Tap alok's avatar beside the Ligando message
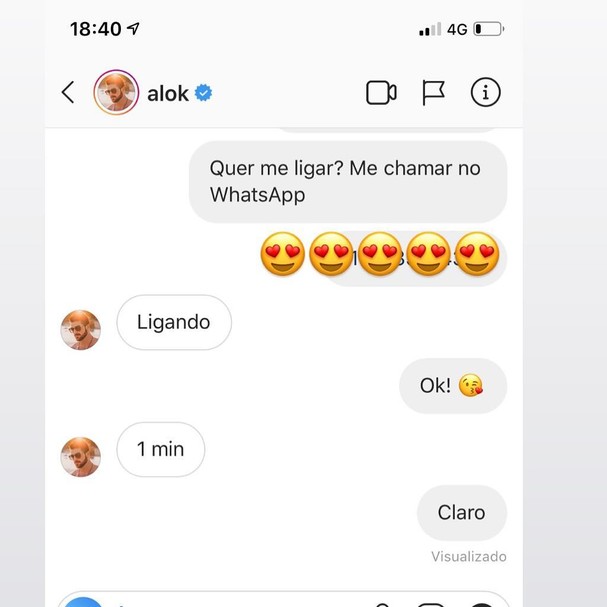607x607 pixels. (81, 329)
